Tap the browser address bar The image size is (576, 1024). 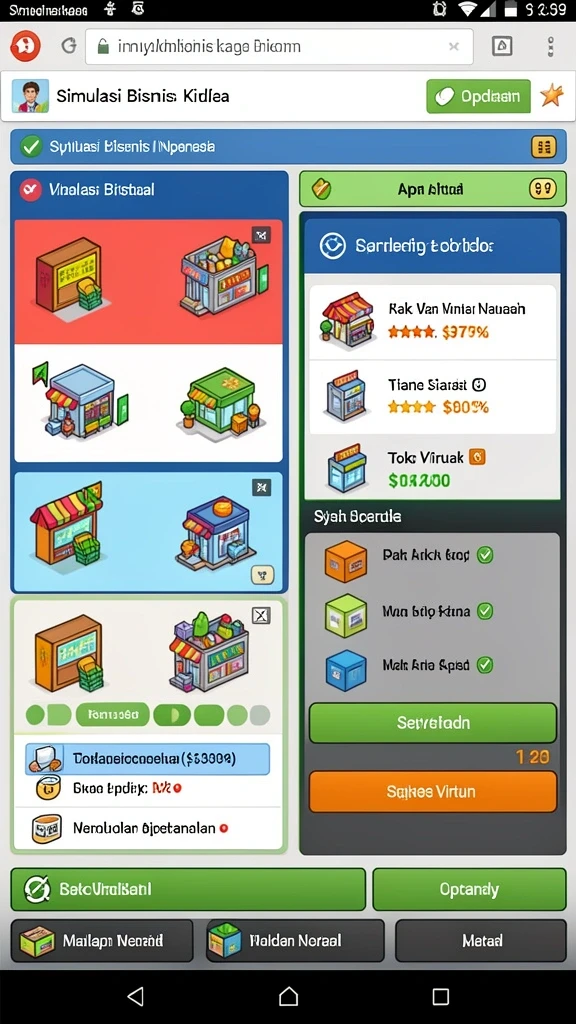pyautogui.click(x=279, y=46)
